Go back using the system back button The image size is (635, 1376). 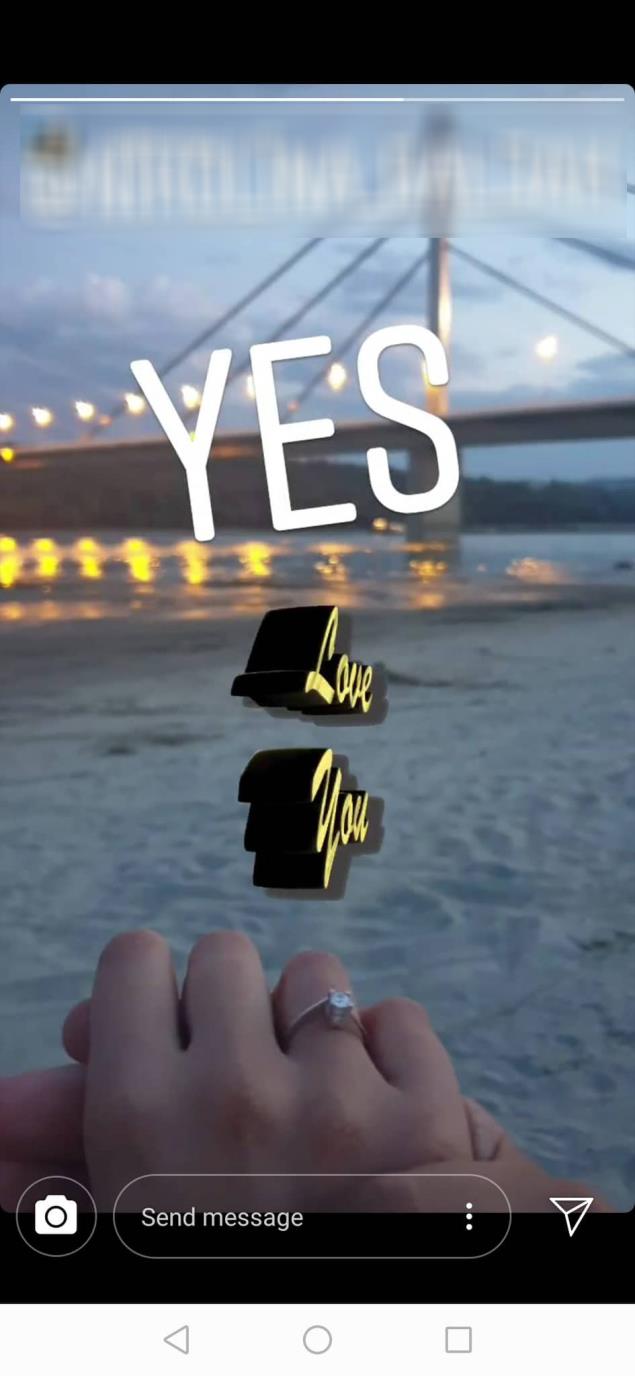[177, 1340]
